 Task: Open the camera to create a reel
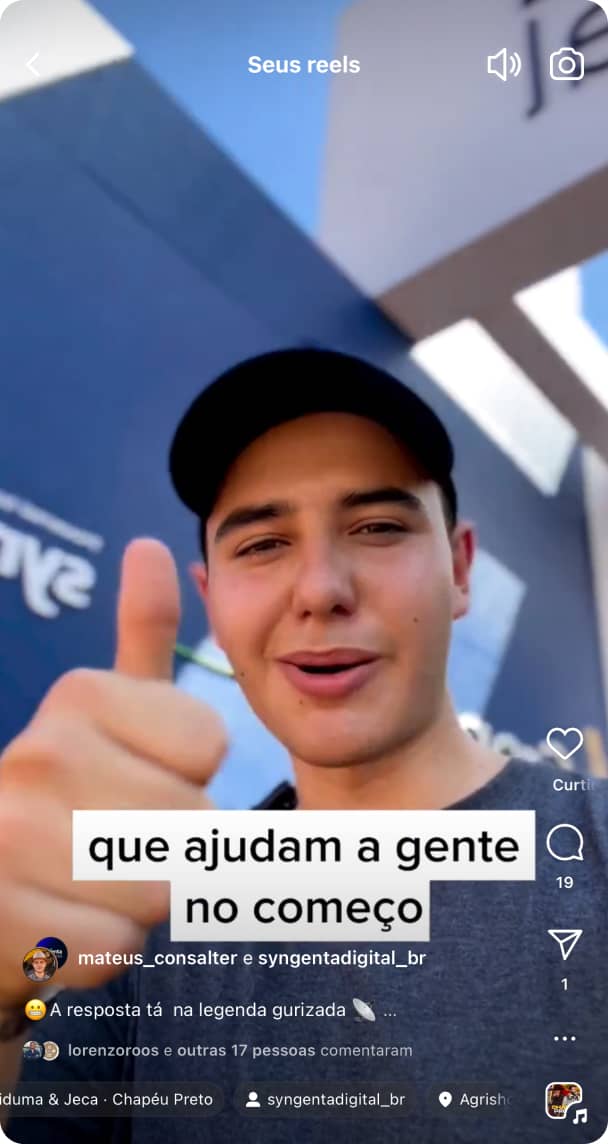click(566, 65)
